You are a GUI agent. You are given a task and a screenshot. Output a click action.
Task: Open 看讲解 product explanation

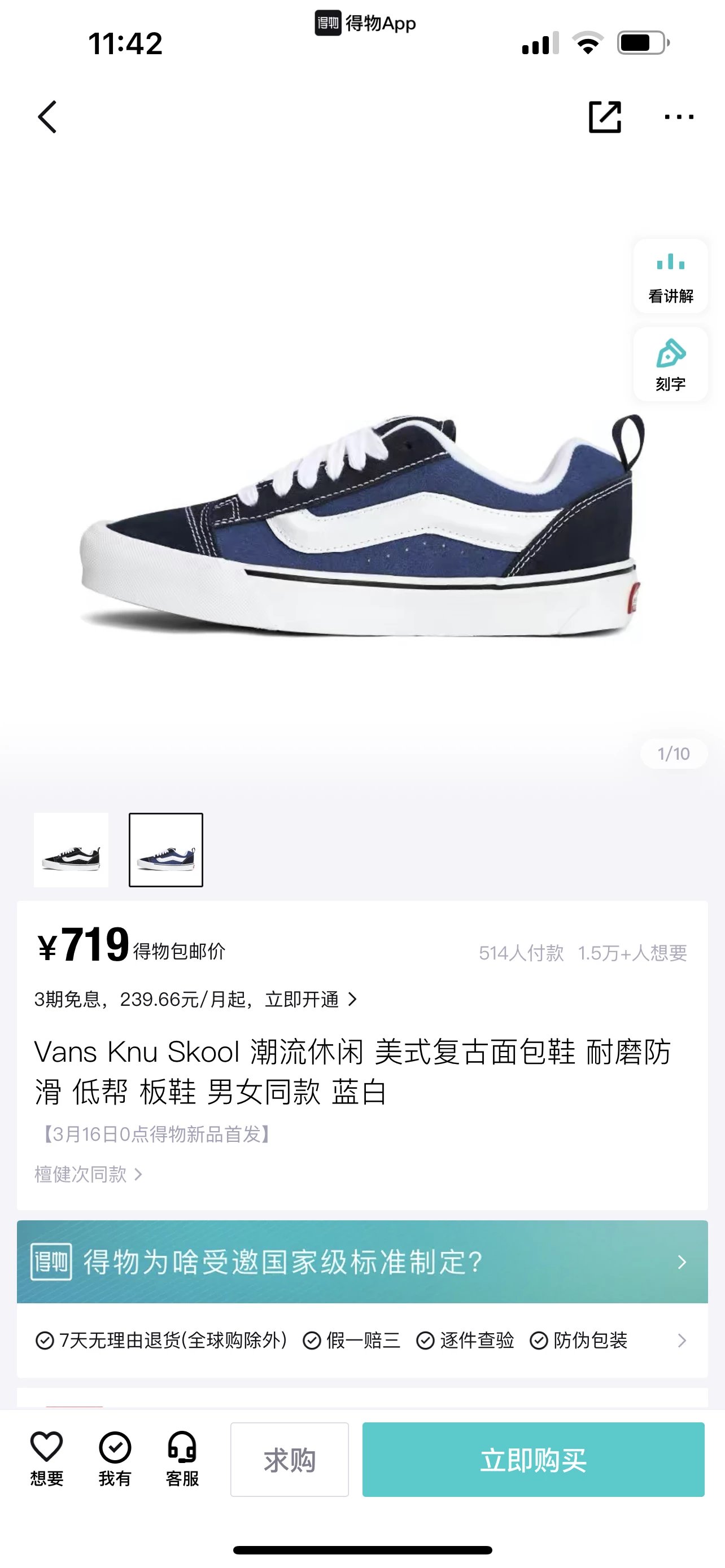click(x=670, y=277)
